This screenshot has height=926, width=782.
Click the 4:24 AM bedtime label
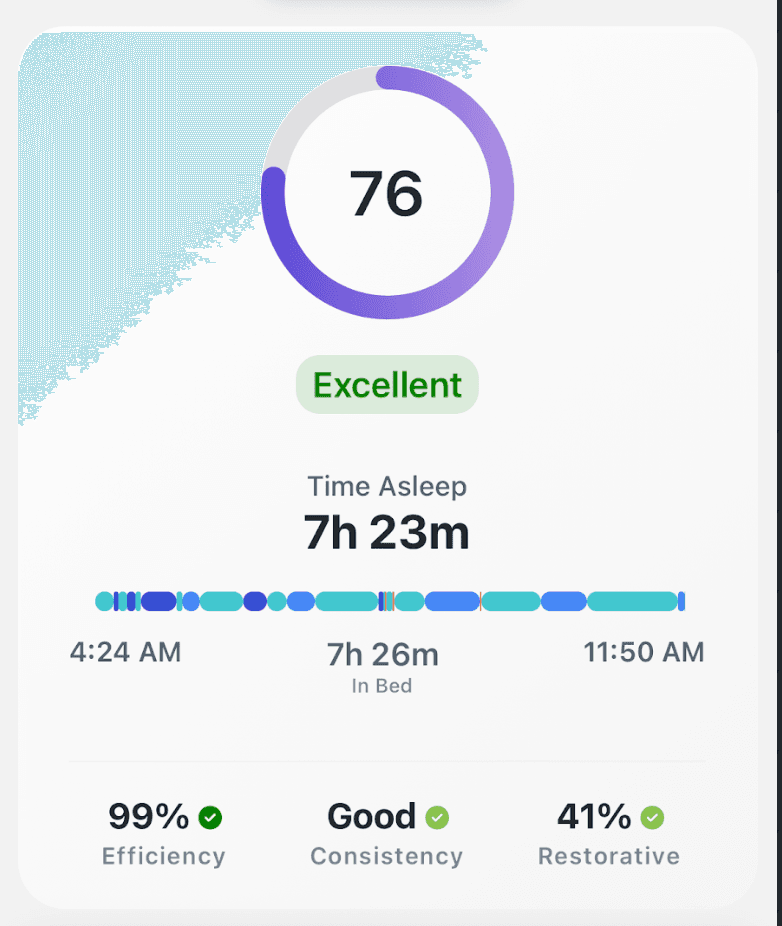pos(122,652)
